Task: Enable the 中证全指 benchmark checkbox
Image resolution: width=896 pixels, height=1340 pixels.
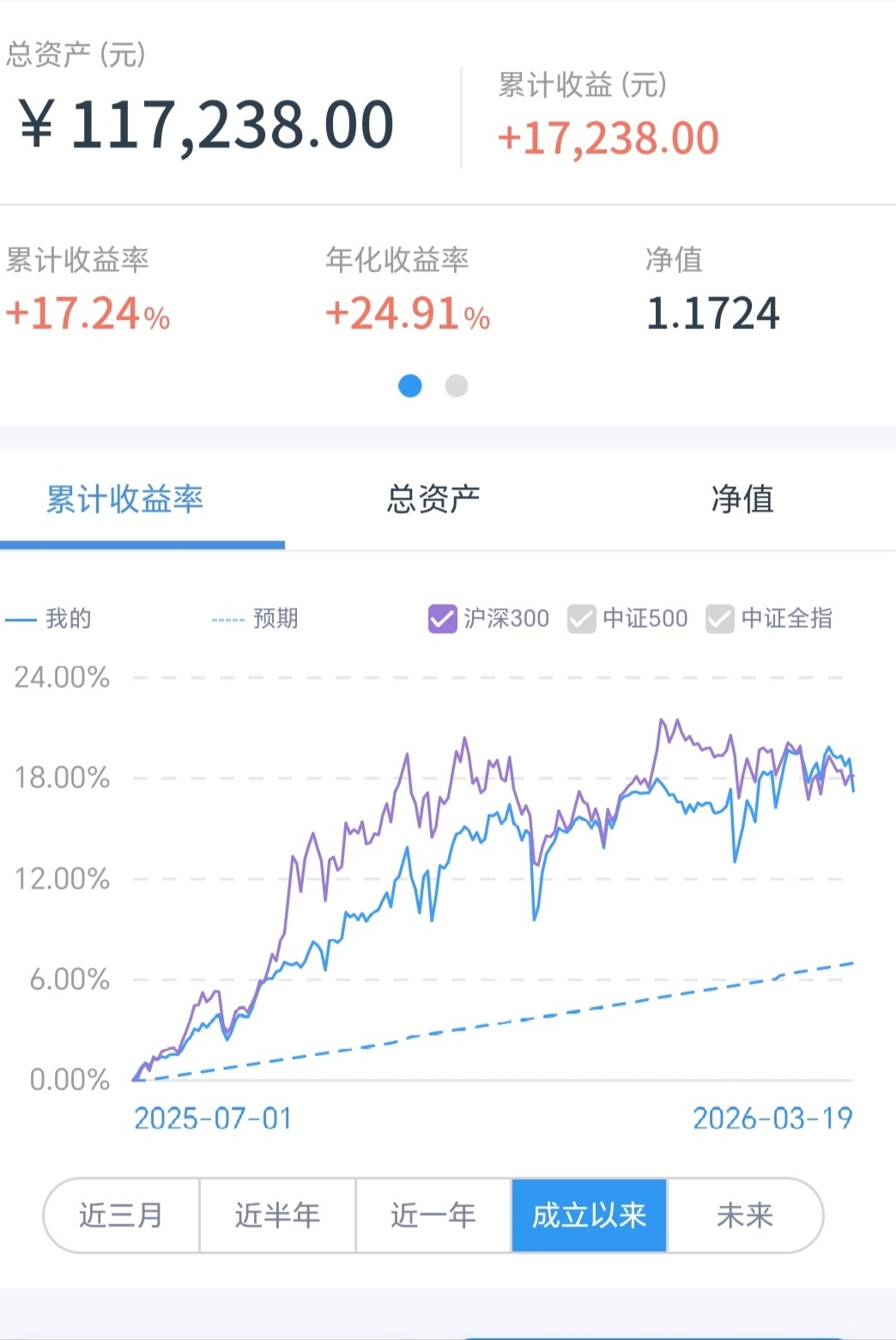Action: tap(720, 618)
